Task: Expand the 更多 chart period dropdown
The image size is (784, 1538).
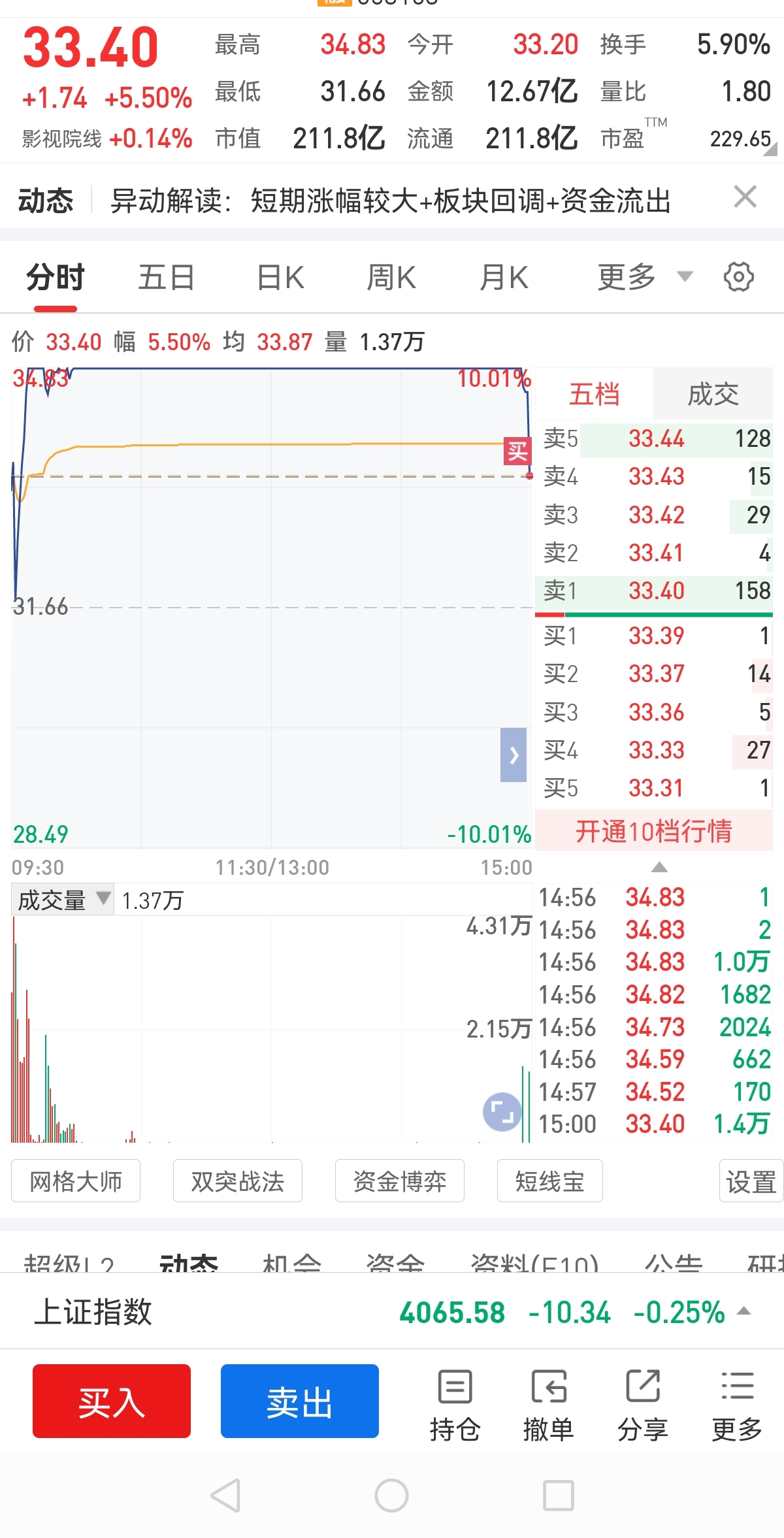Action: (x=645, y=278)
